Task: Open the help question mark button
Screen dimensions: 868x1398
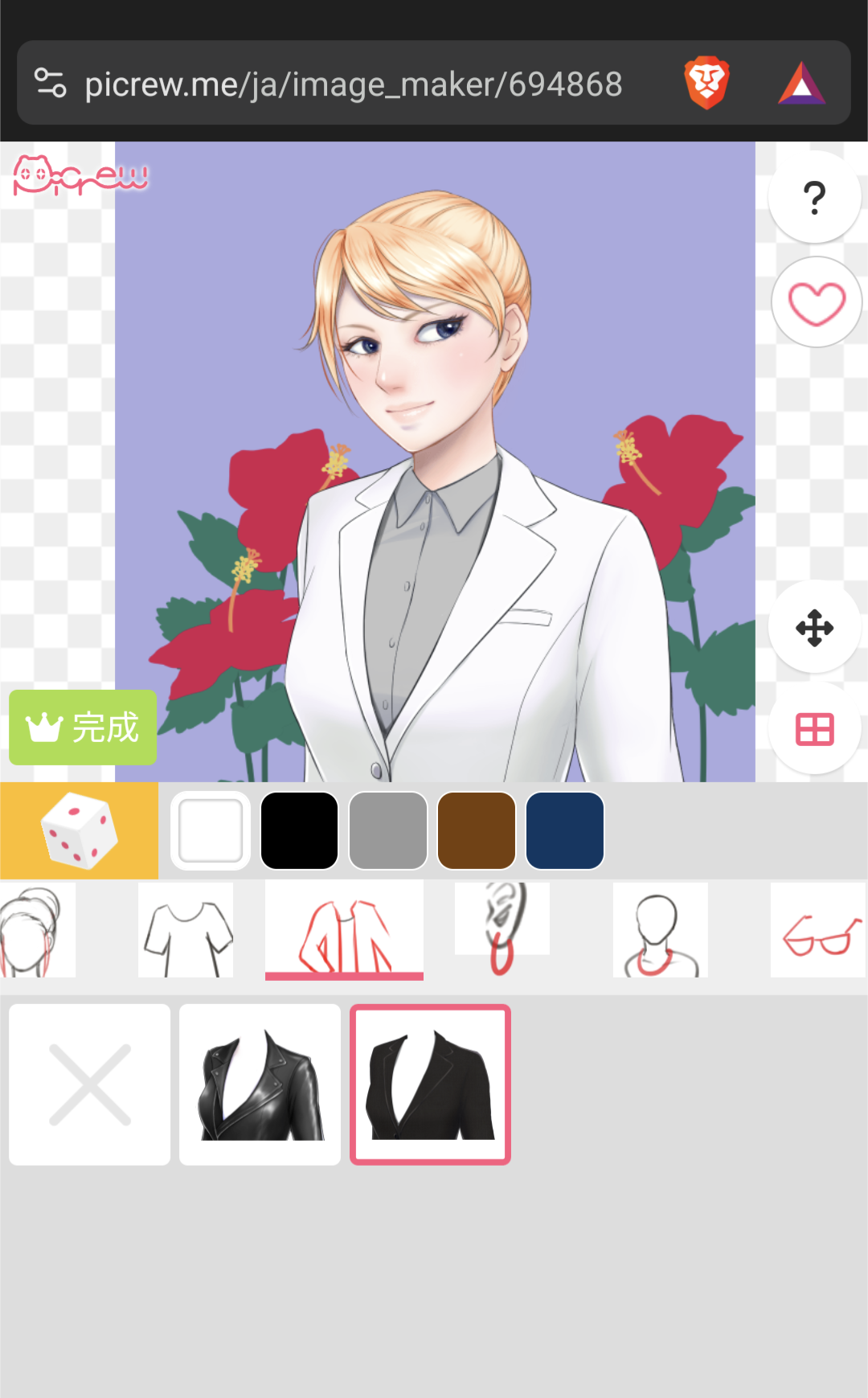Action: pyautogui.click(x=814, y=197)
